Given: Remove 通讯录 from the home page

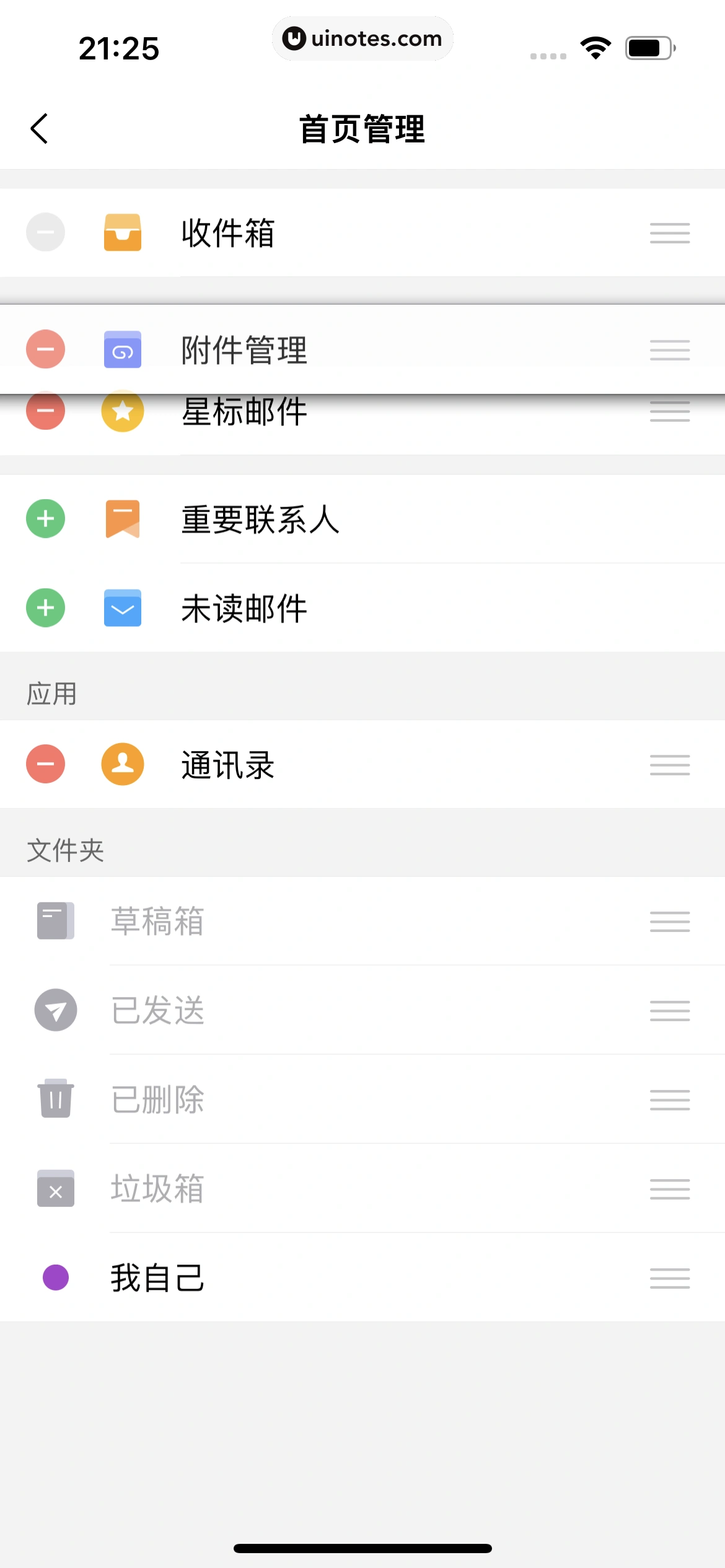Looking at the screenshot, I should point(45,764).
